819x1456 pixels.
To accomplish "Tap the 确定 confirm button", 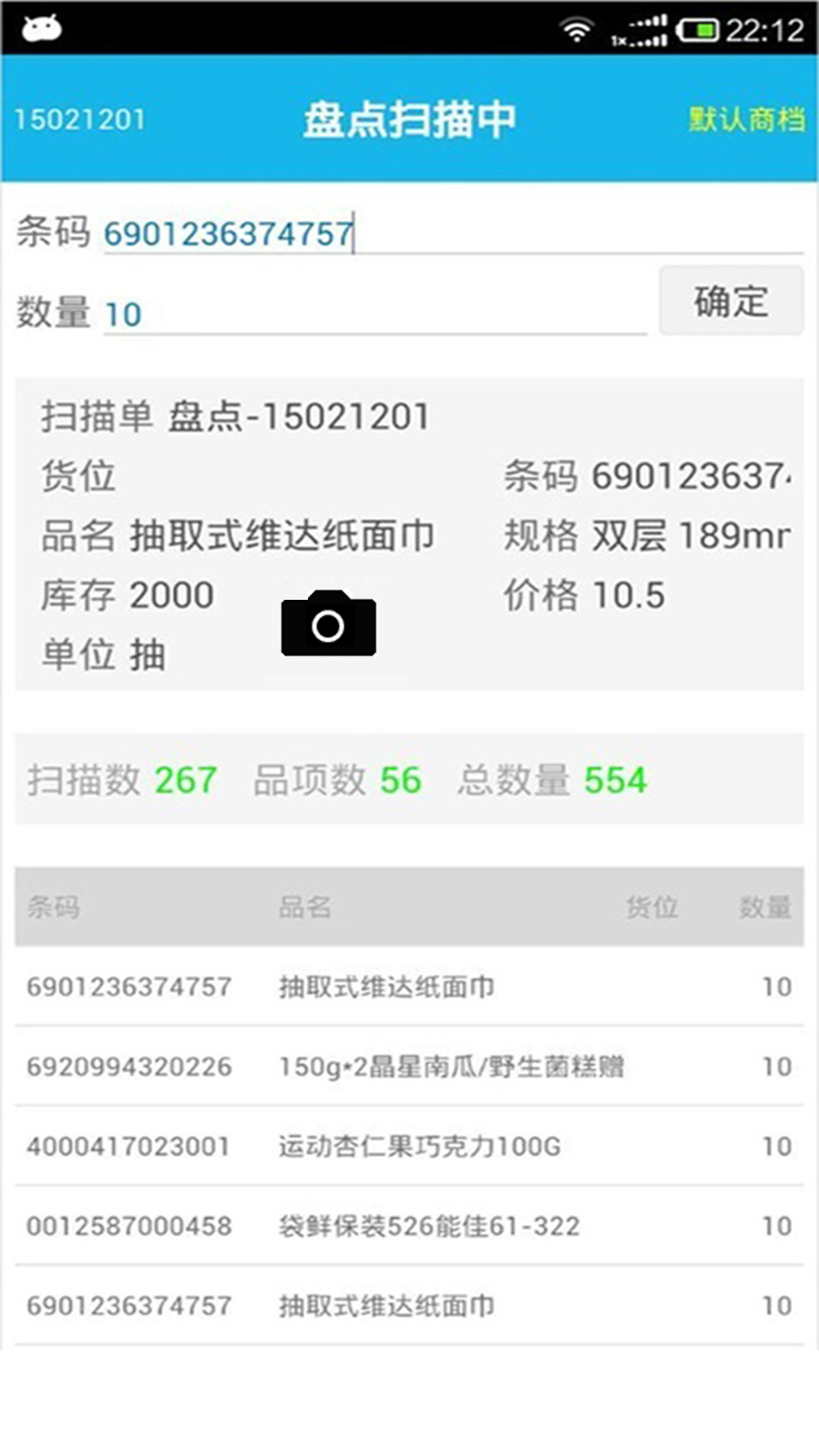I will point(730,303).
